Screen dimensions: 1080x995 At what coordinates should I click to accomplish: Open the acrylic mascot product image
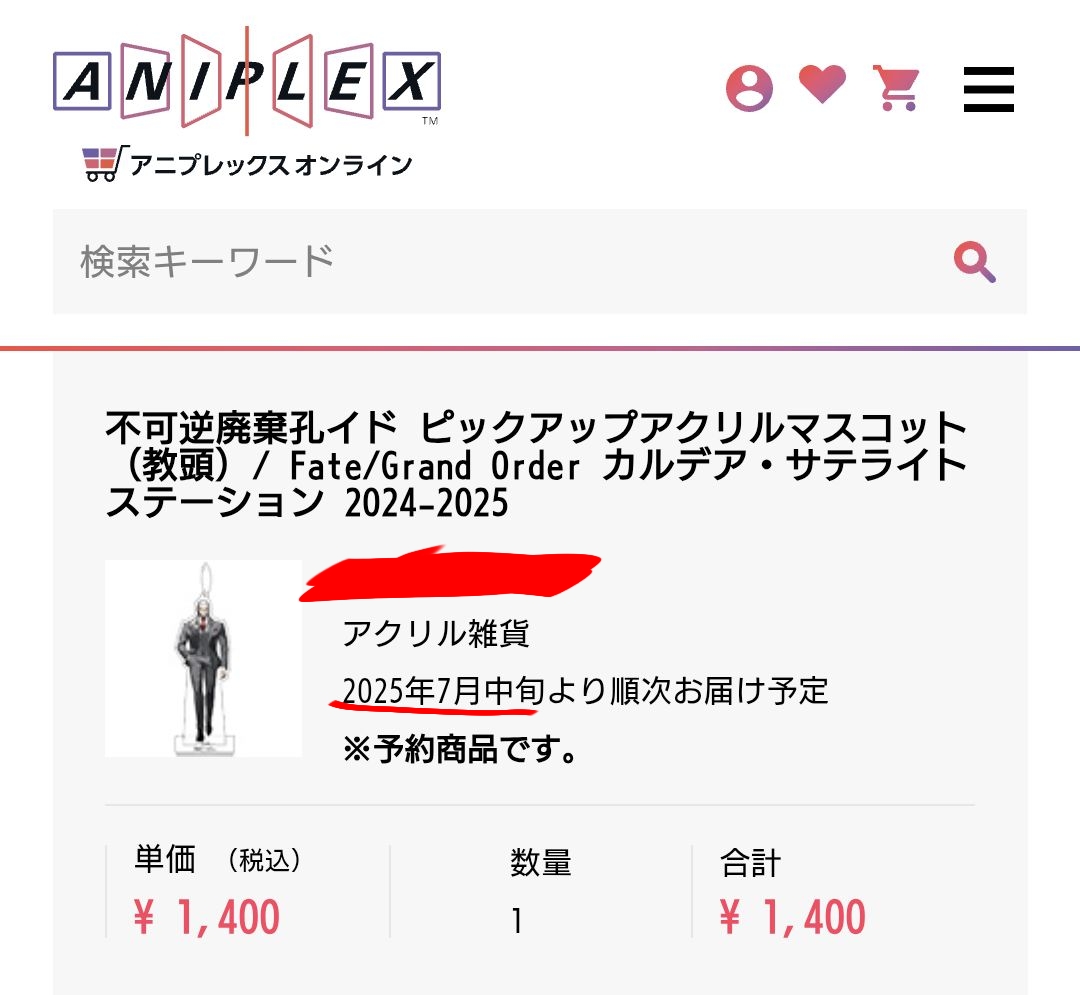pos(203,658)
